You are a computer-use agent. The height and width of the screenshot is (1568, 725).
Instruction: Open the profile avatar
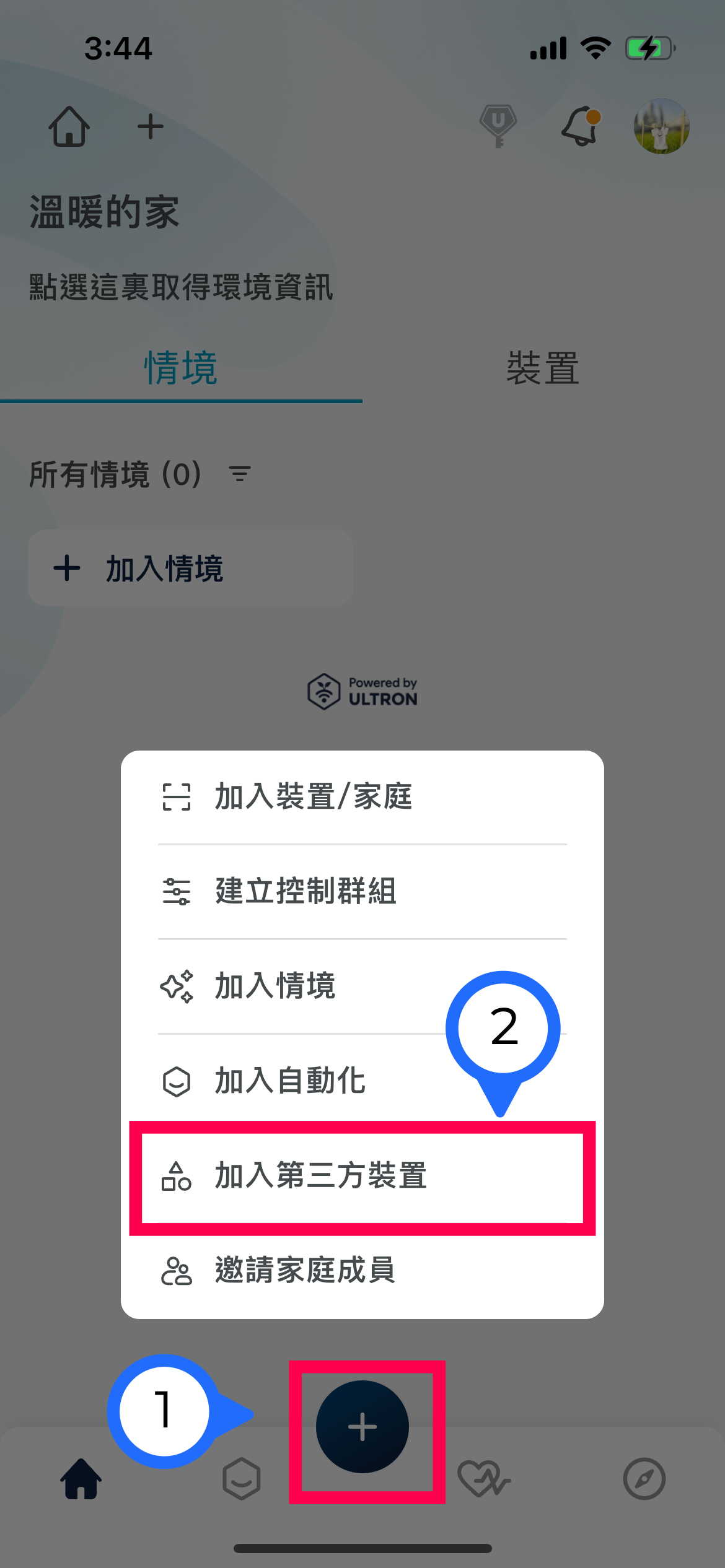click(661, 126)
